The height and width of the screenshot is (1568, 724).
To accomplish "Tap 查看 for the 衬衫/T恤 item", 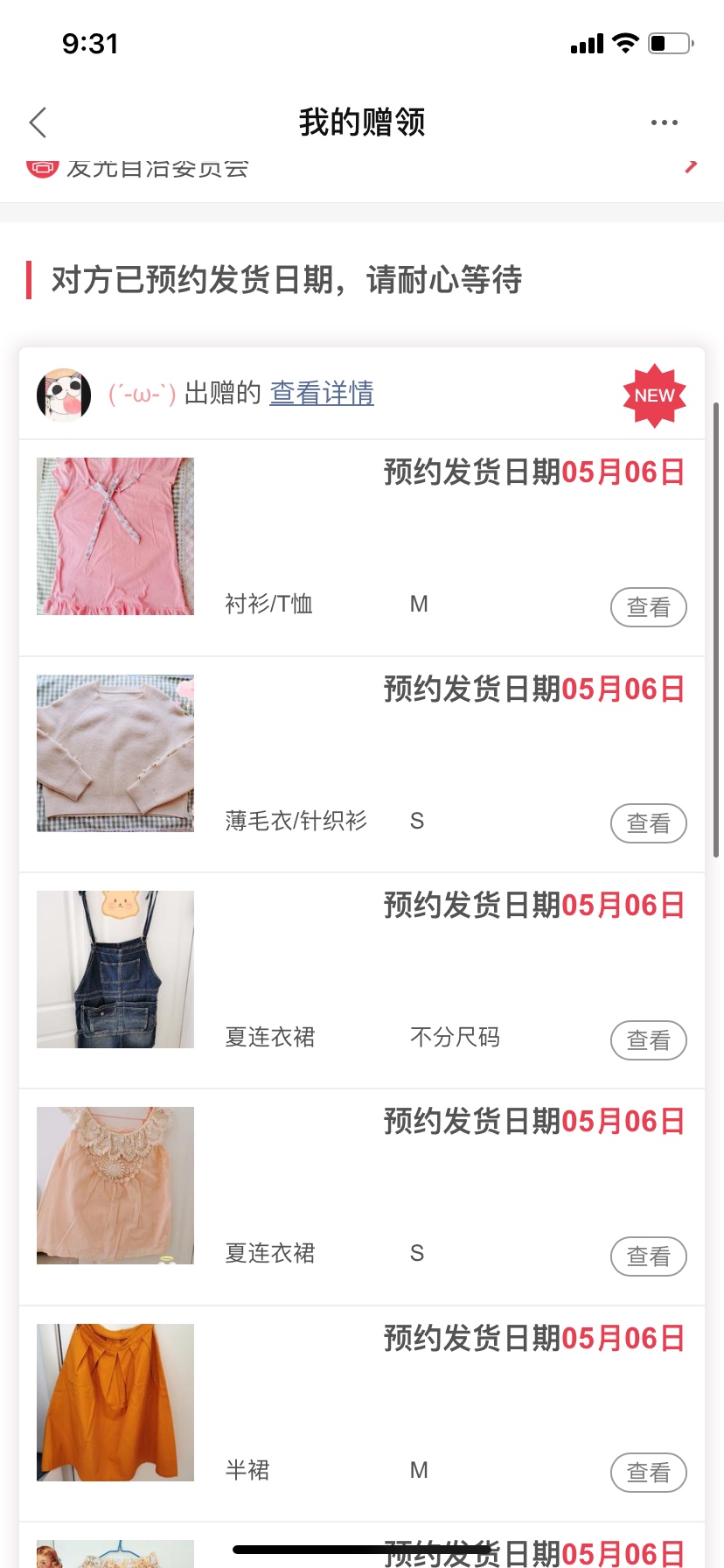I will pyautogui.click(x=648, y=607).
